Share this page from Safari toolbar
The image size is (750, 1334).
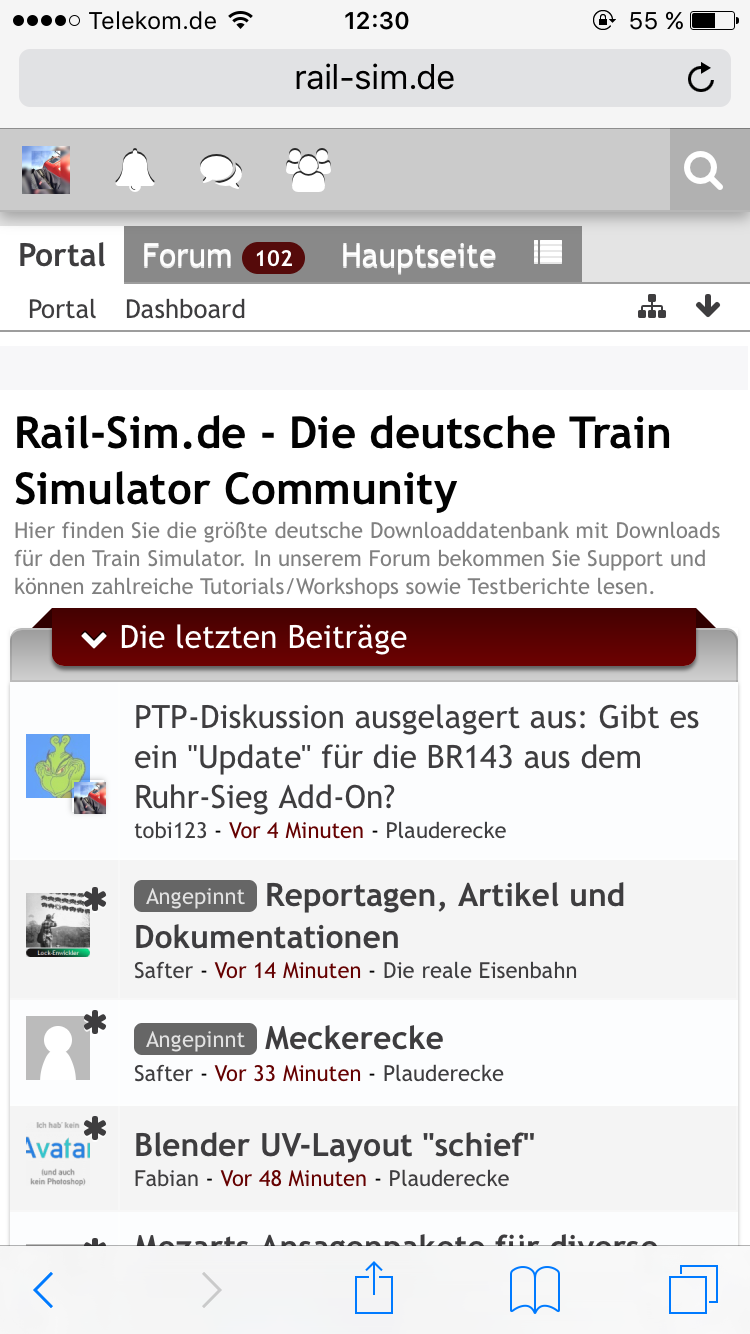(374, 1288)
